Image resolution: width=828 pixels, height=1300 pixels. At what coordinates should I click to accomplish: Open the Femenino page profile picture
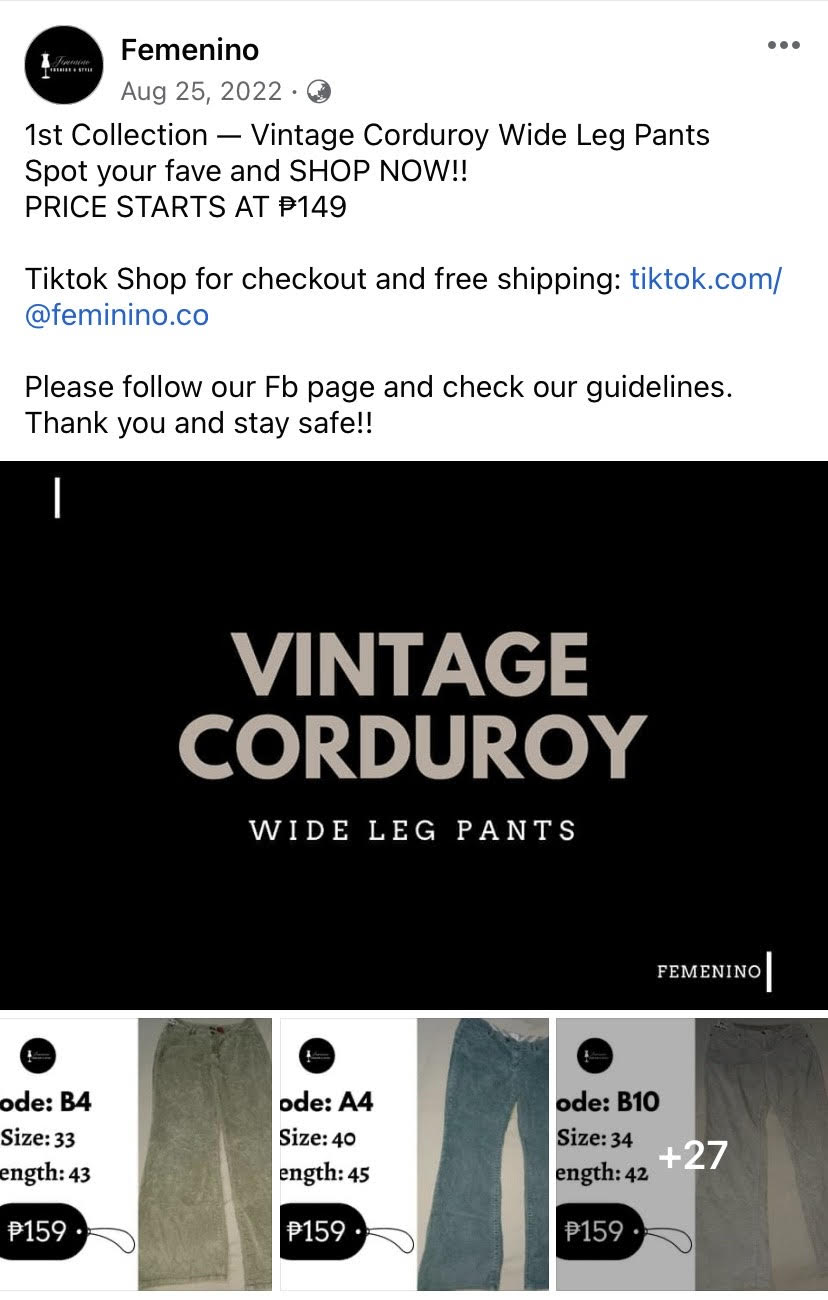(64, 65)
